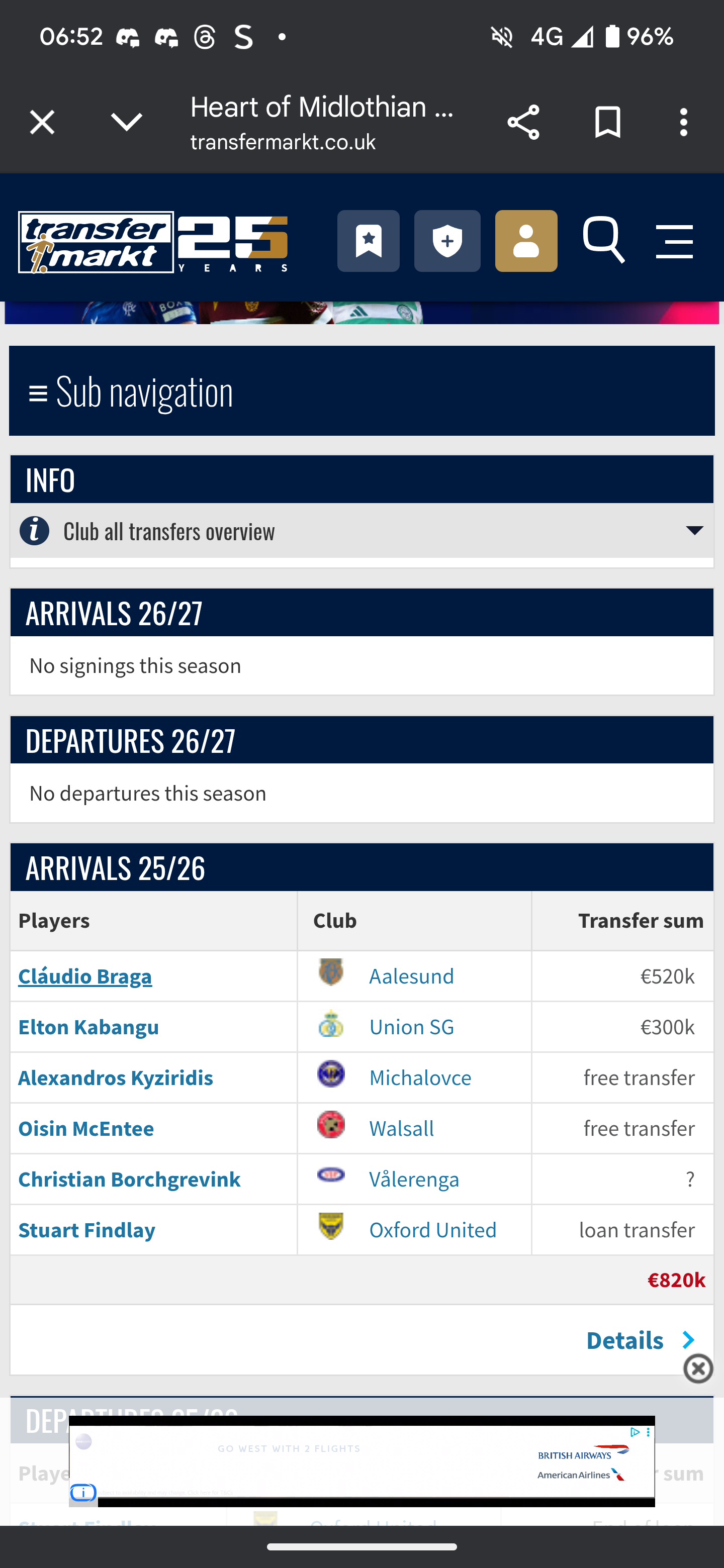The height and width of the screenshot is (1568, 724).
Task: Bookmark this page in browser
Action: tap(607, 122)
